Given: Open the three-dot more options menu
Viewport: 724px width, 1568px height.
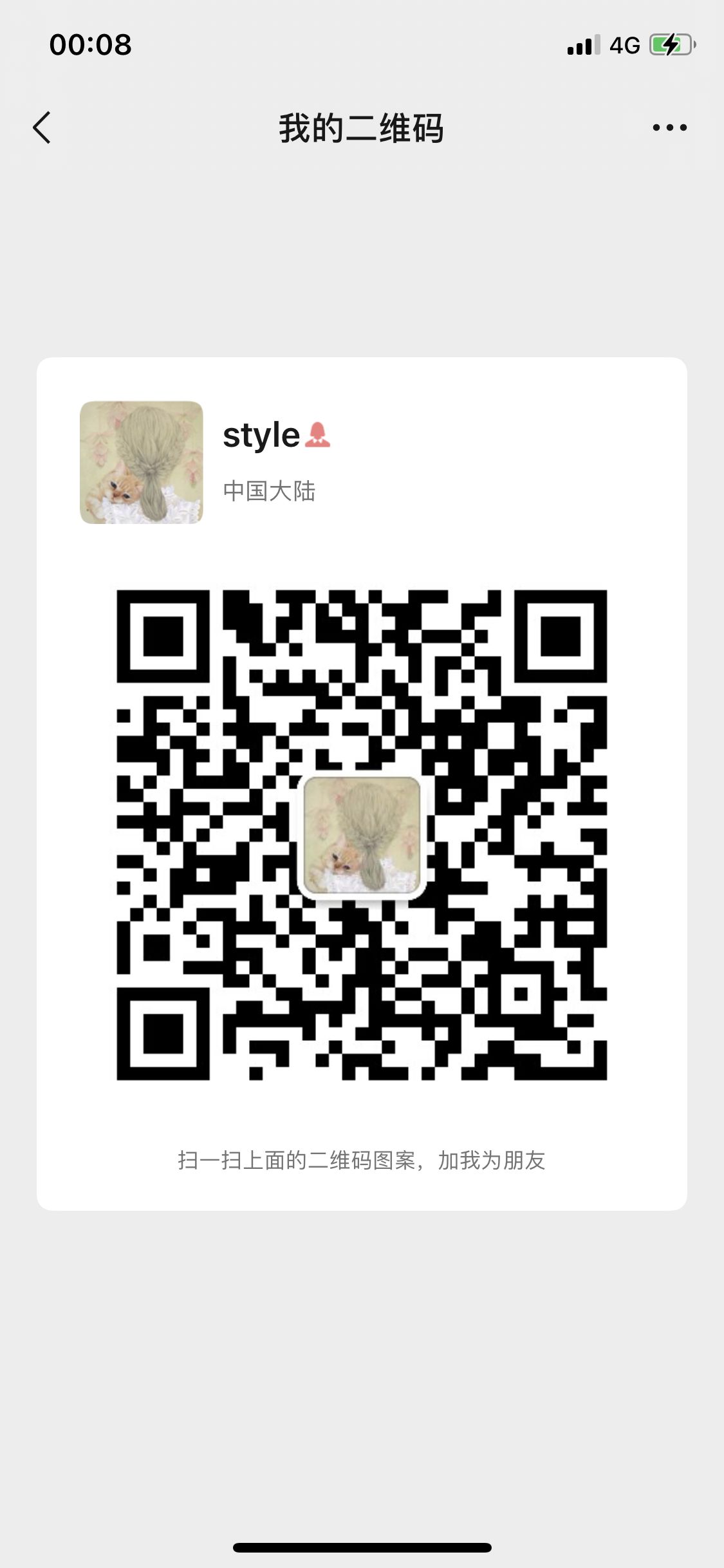Looking at the screenshot, I should click(x=669, y=127).
